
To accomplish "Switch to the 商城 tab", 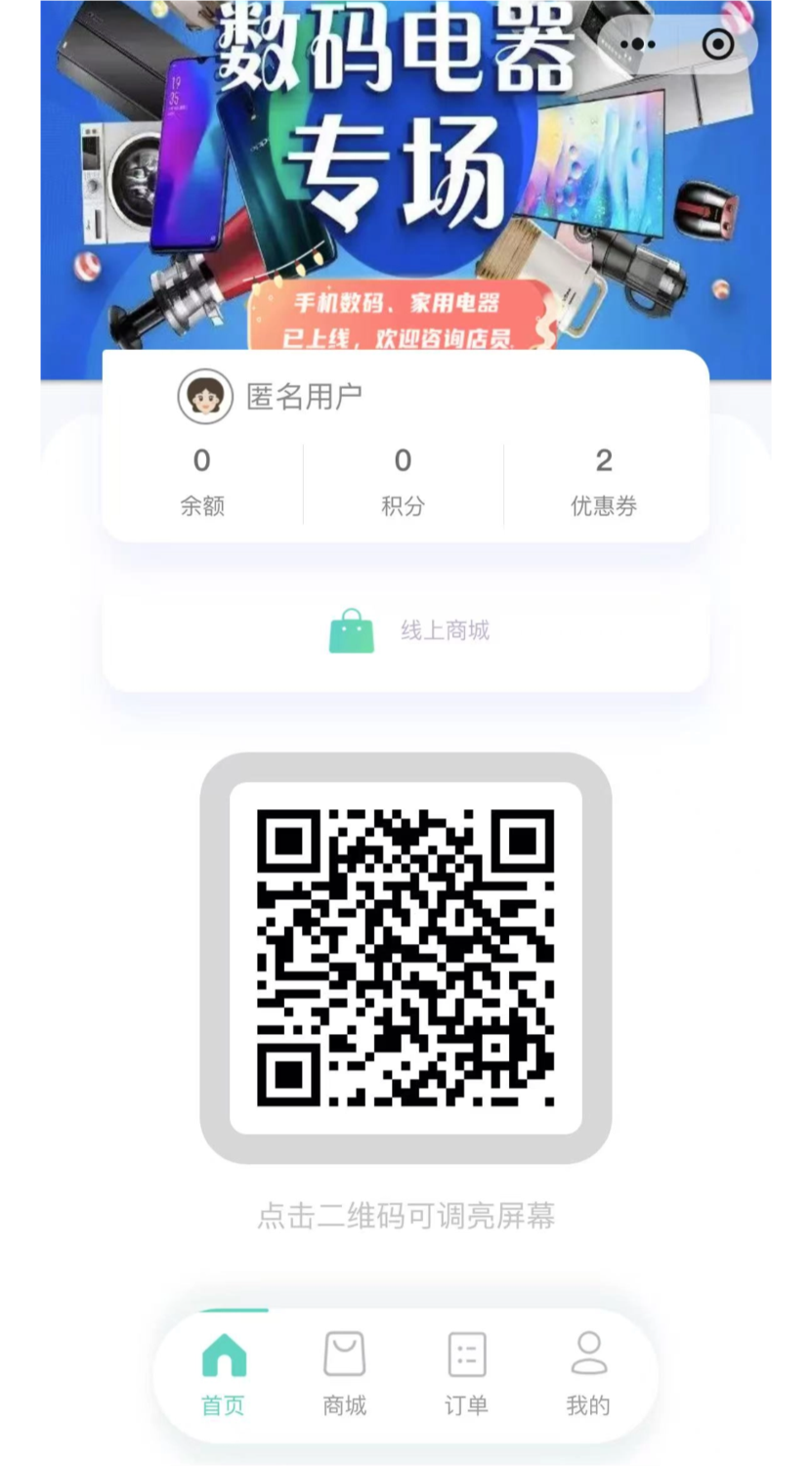I will (x=345, y=1374).
